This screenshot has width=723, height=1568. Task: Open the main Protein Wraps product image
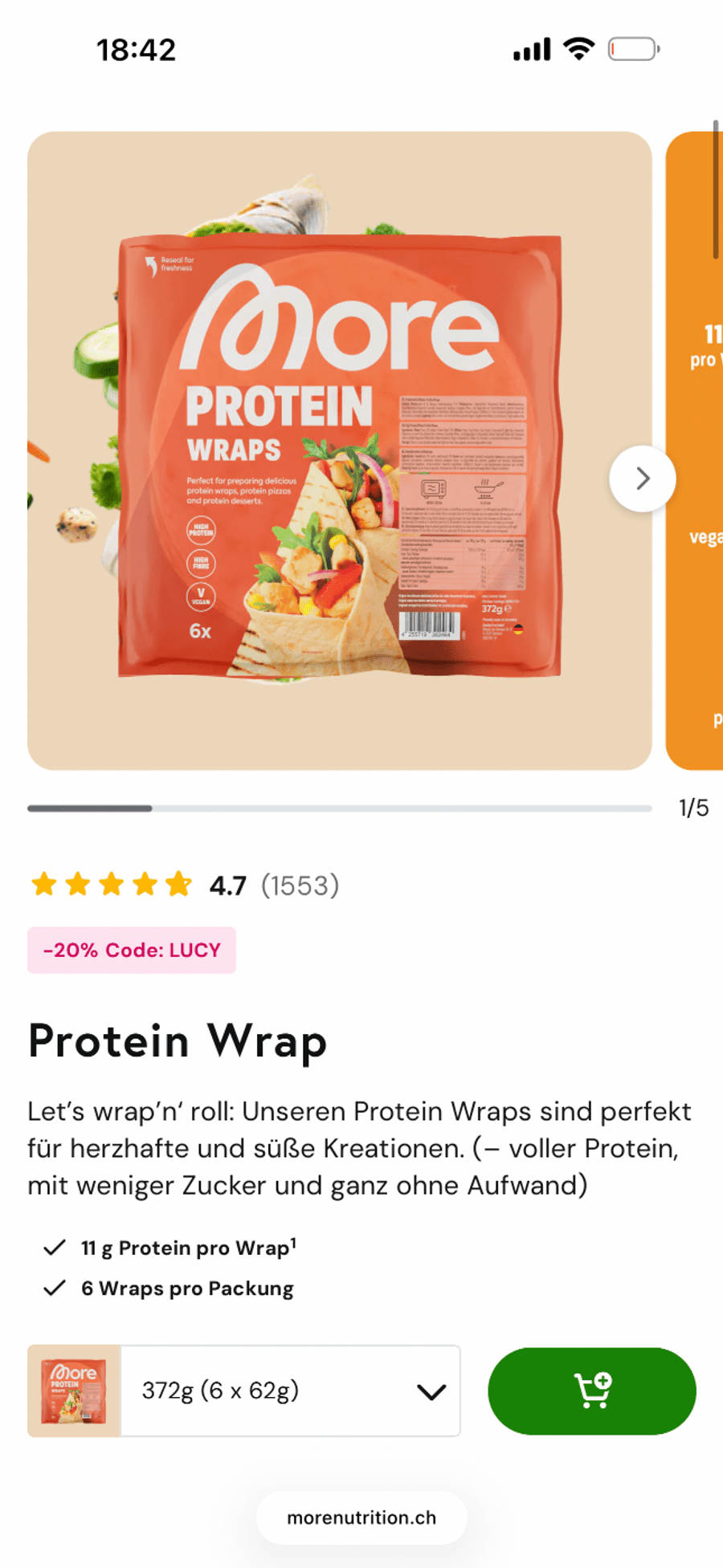coord(339,450)
